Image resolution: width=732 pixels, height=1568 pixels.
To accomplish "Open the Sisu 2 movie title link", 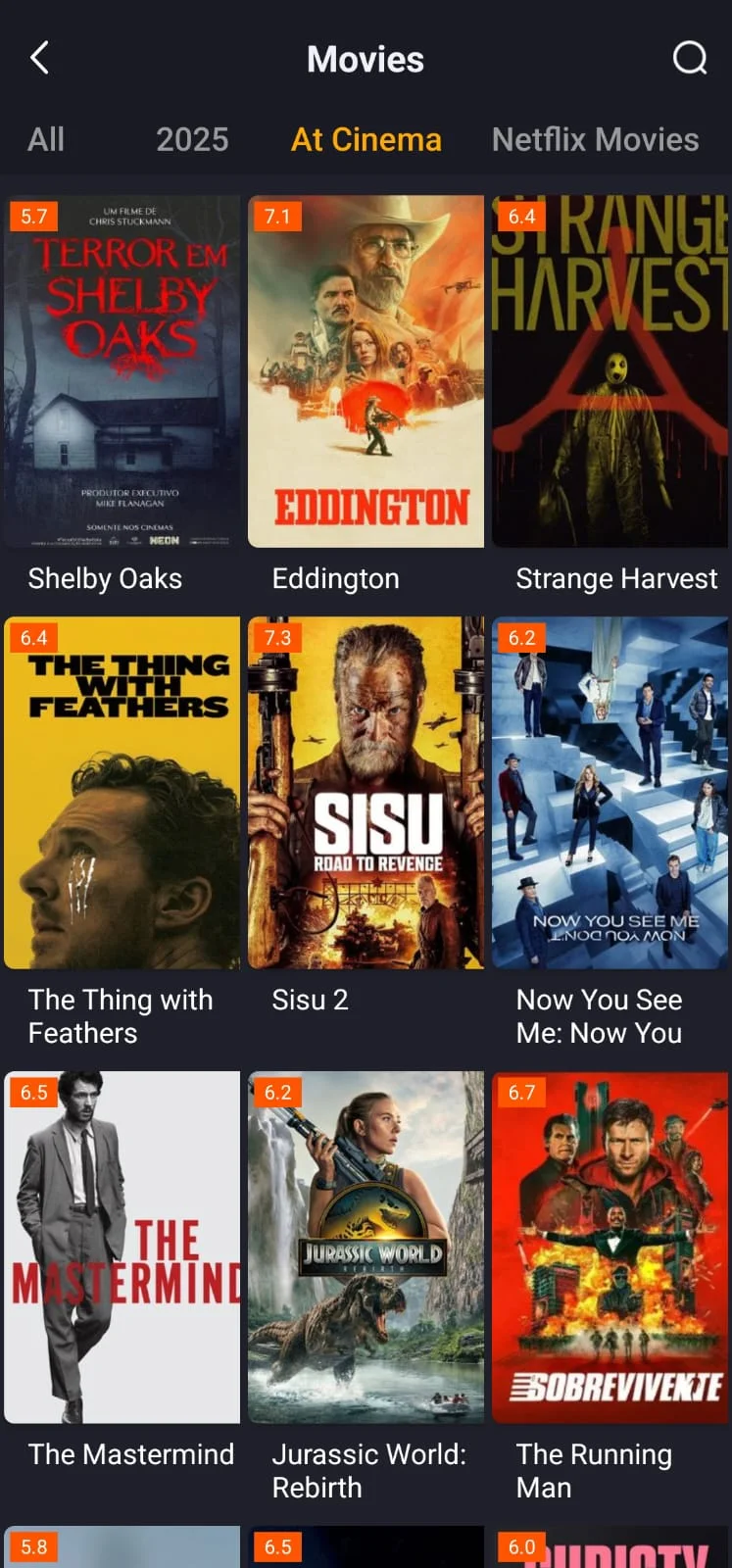I will point(311,1000).
